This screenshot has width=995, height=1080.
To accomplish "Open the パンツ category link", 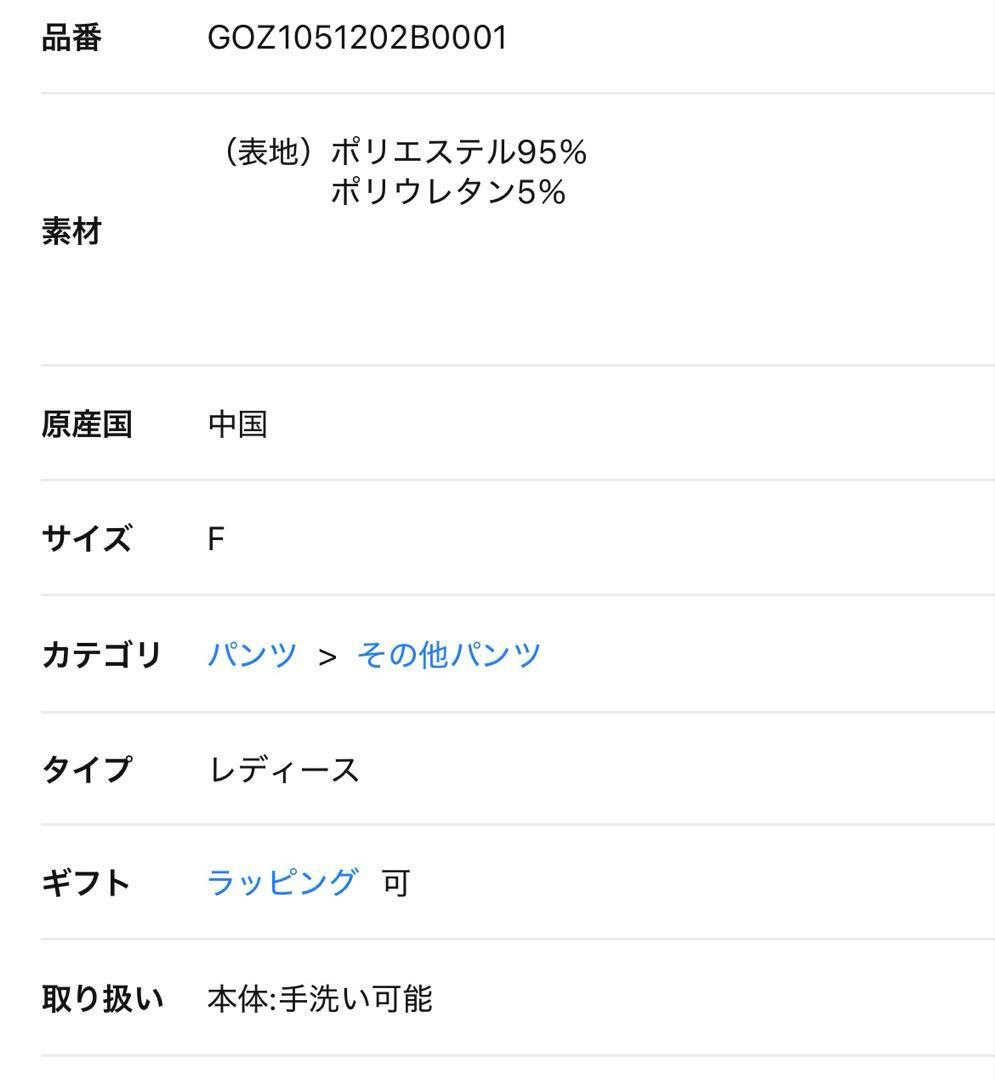I will point(251,654).
